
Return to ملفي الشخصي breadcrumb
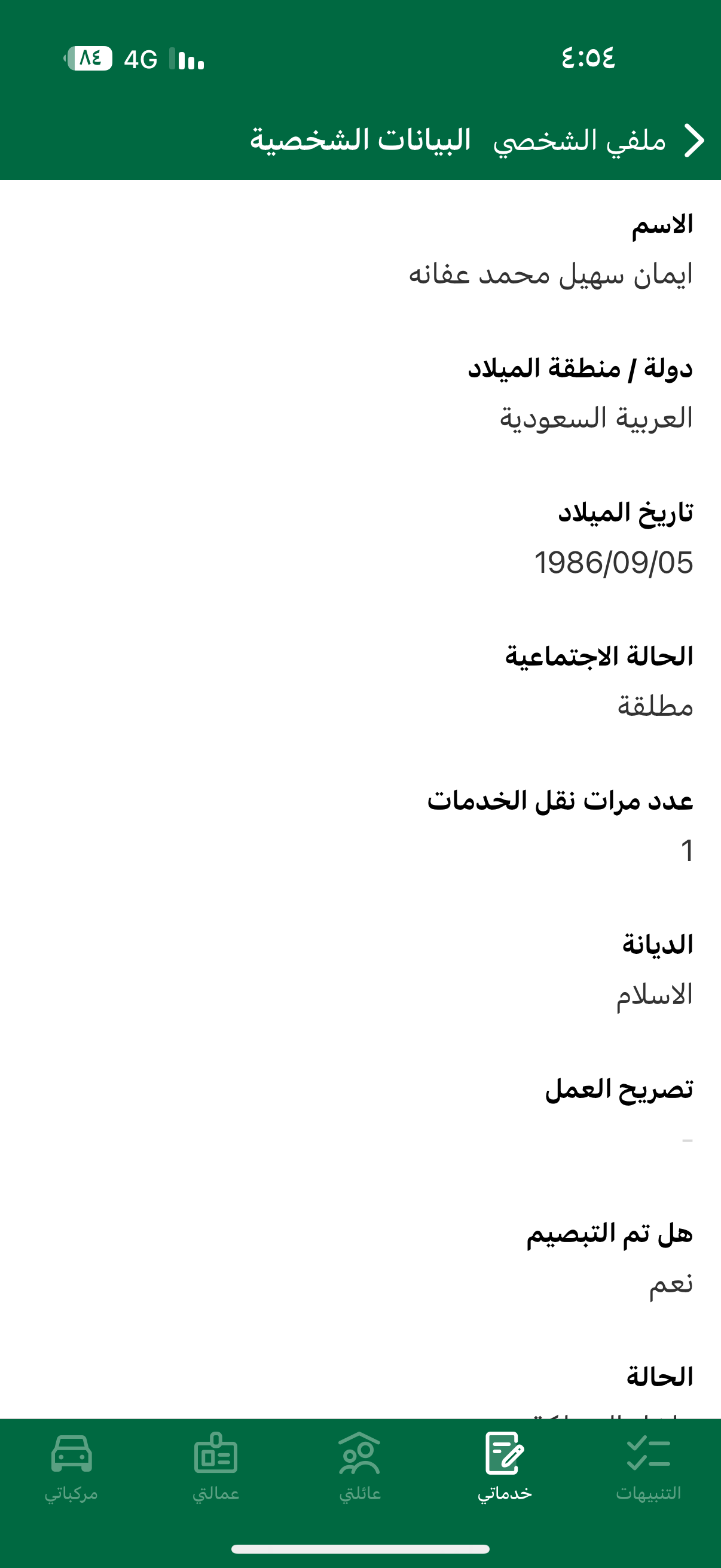(579, 141)
